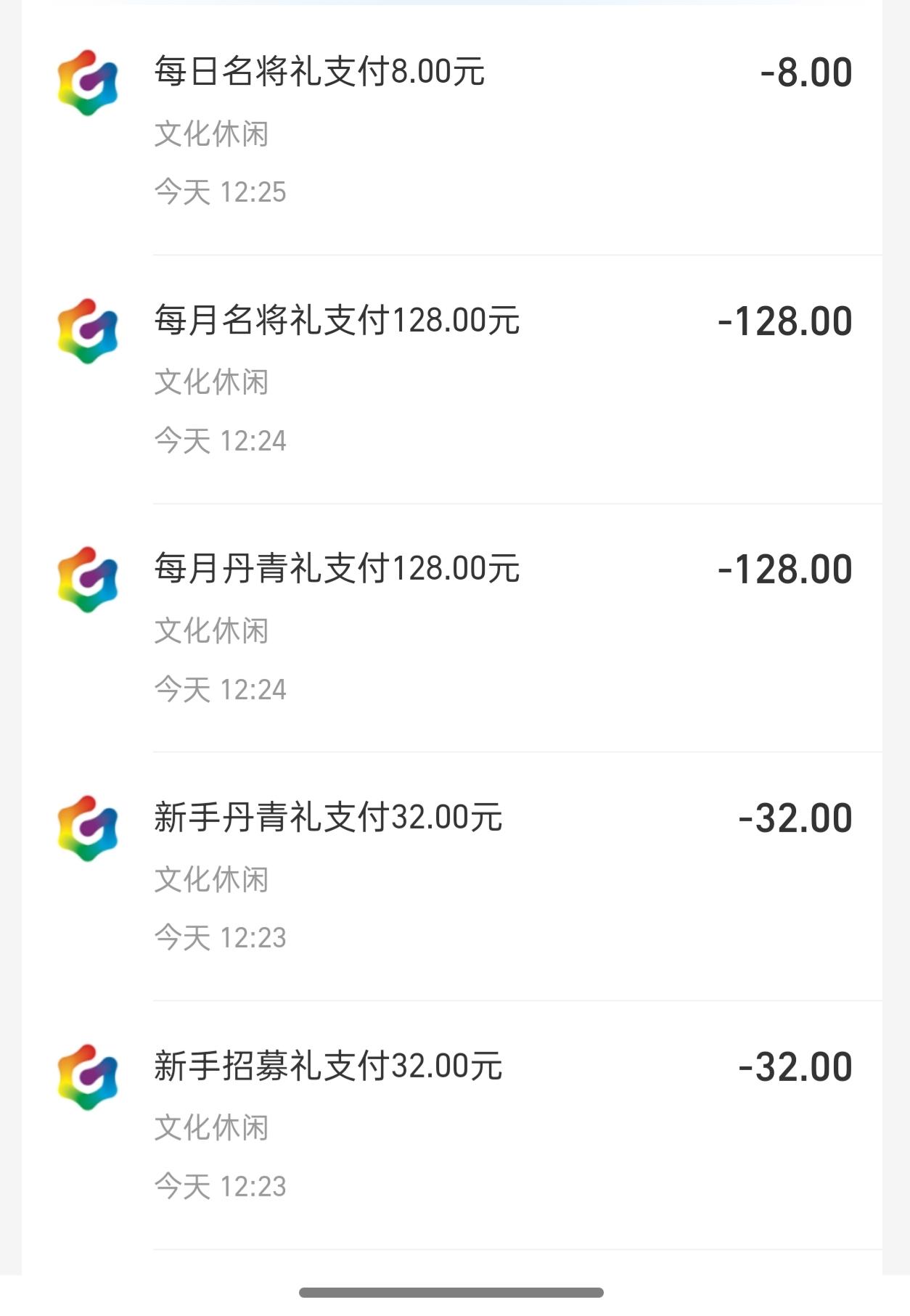Open the 每月丹青礼 128.00元 bill entry

(337, 569)
